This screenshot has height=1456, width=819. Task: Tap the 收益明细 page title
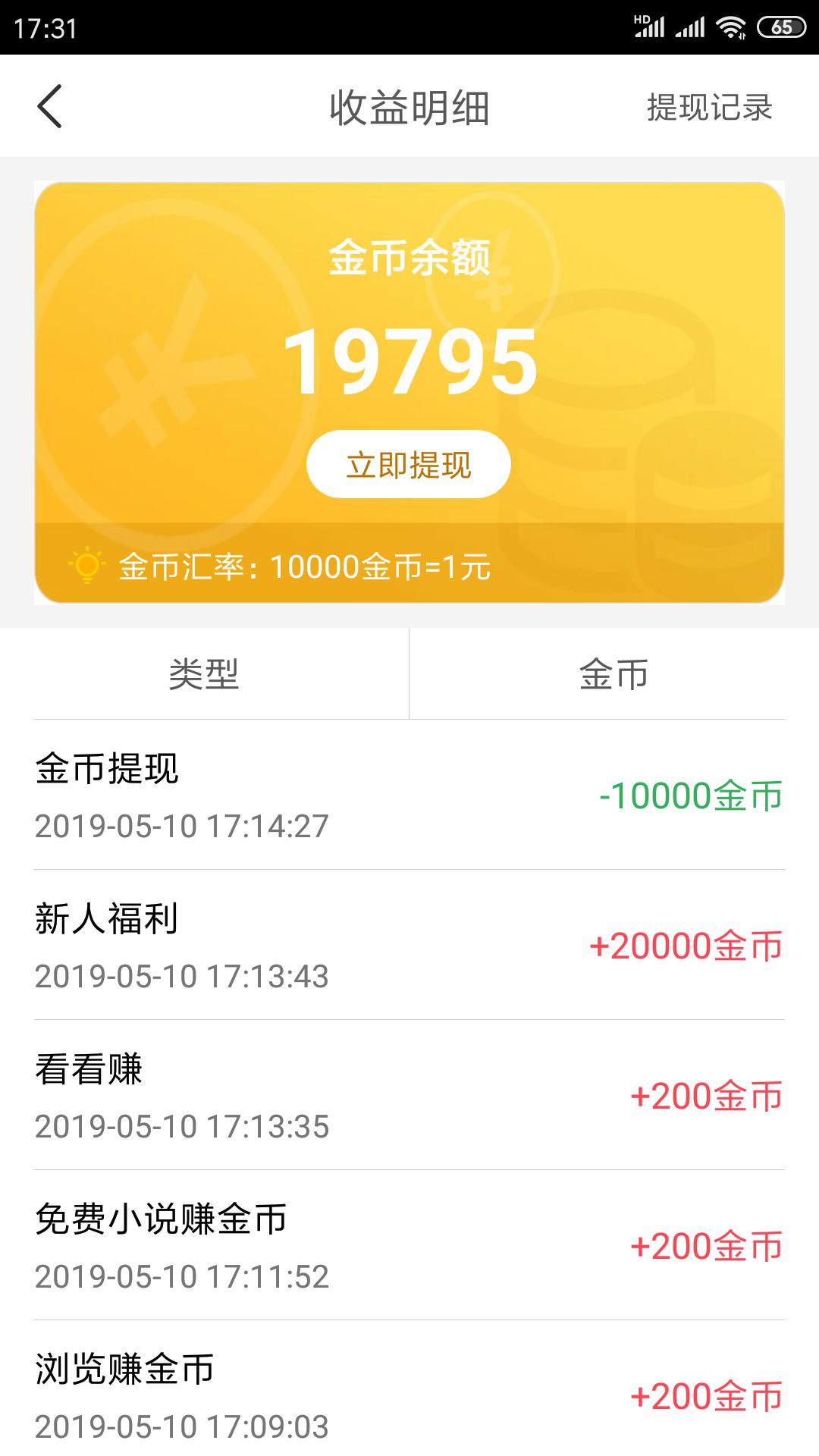[409, 108]
